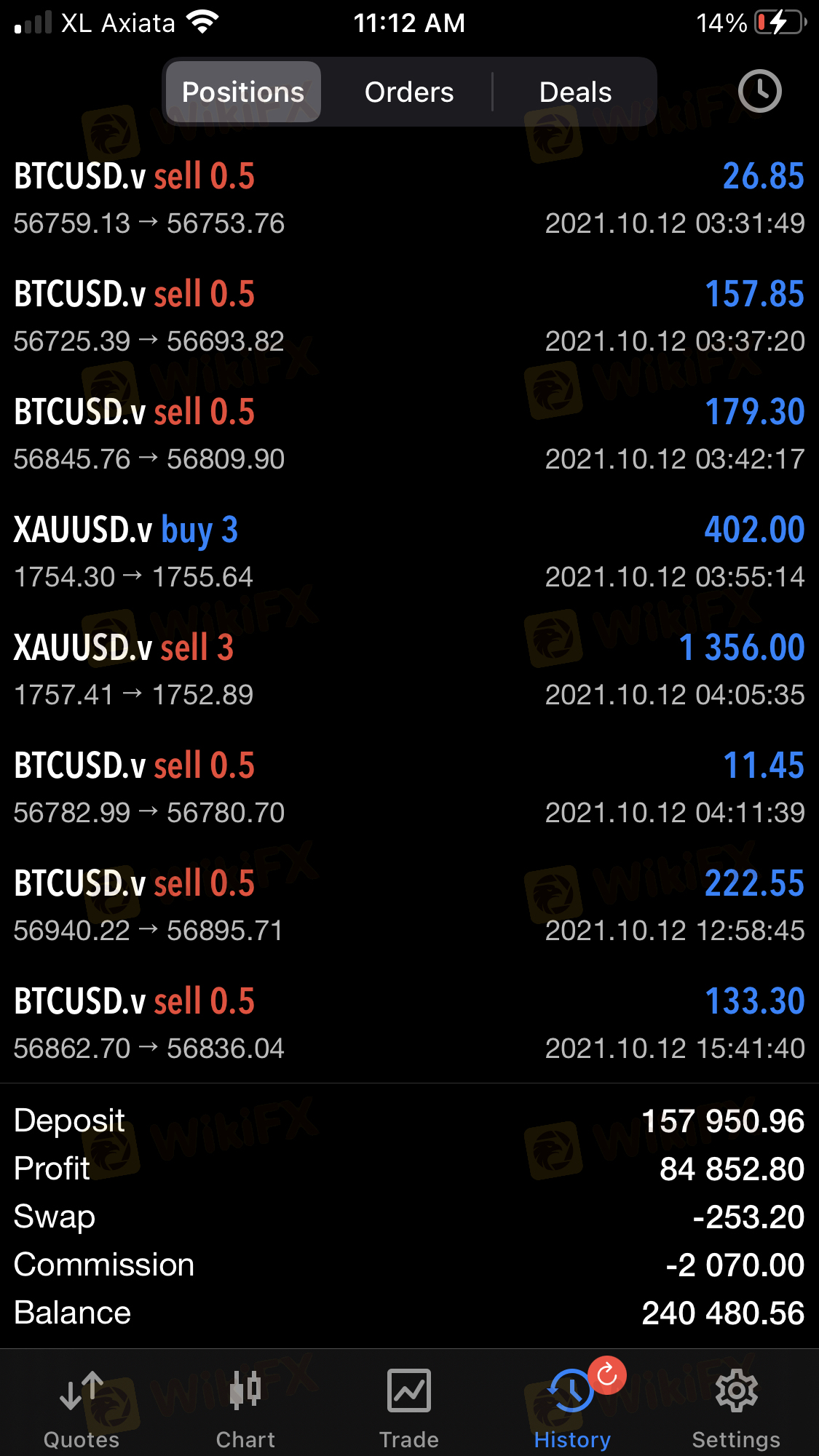Expand the XAUUSD.v sell 3 position

409,669
